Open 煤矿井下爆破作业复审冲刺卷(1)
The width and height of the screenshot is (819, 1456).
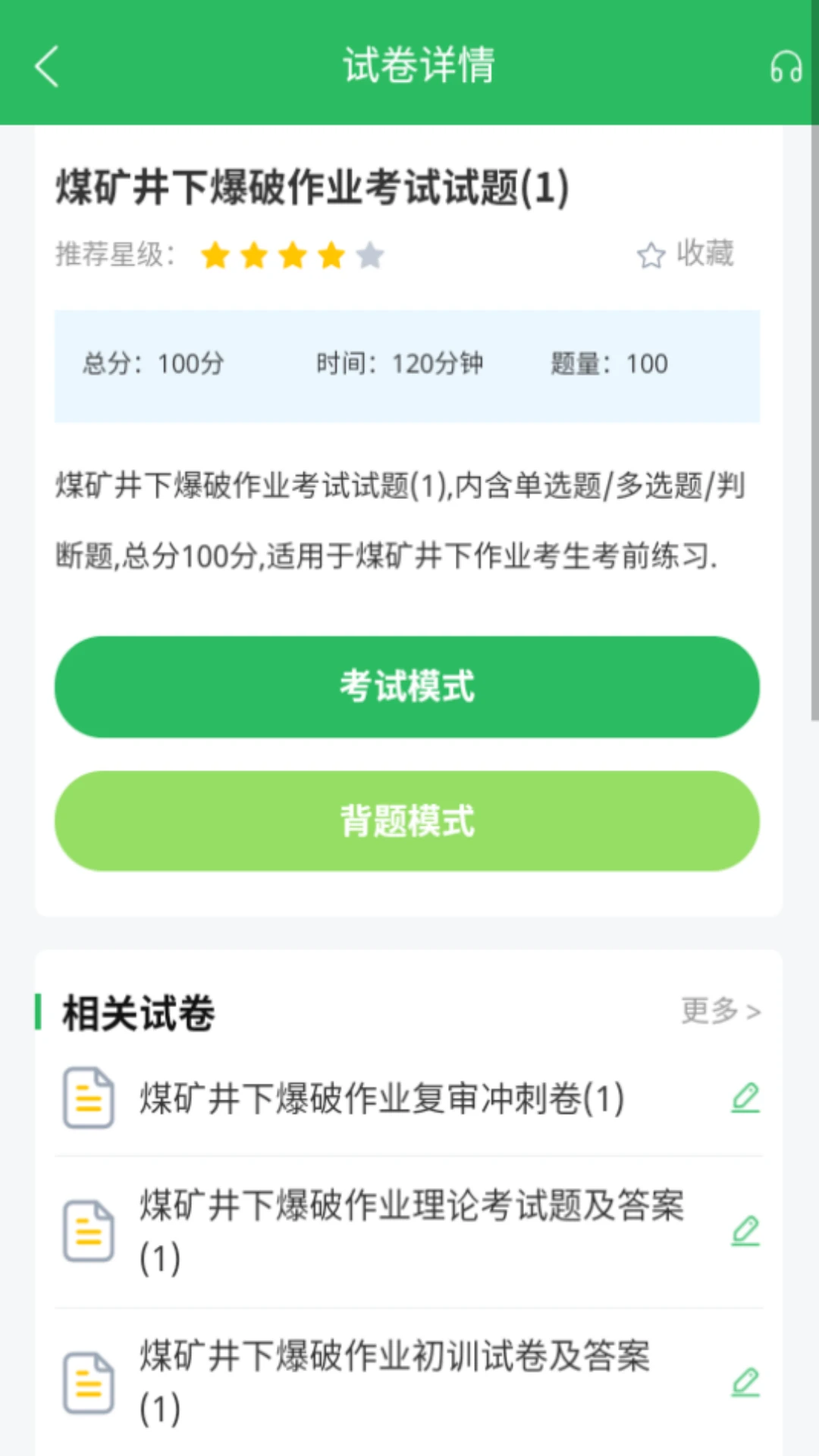pyautogui.click(x=381, y=1098)
